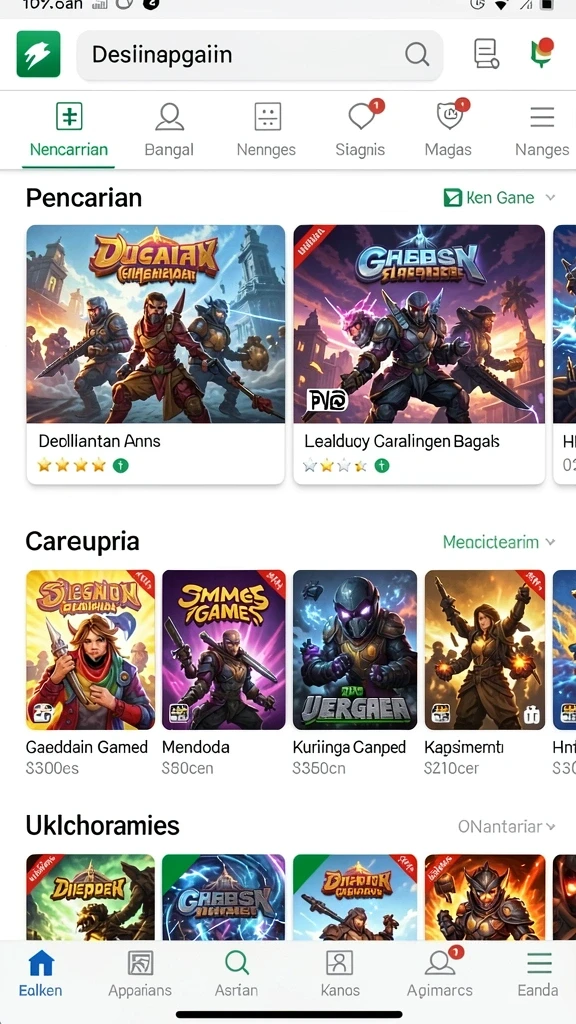
Task: Expand the Ken Gane dropdown
Action: point(500,197)
